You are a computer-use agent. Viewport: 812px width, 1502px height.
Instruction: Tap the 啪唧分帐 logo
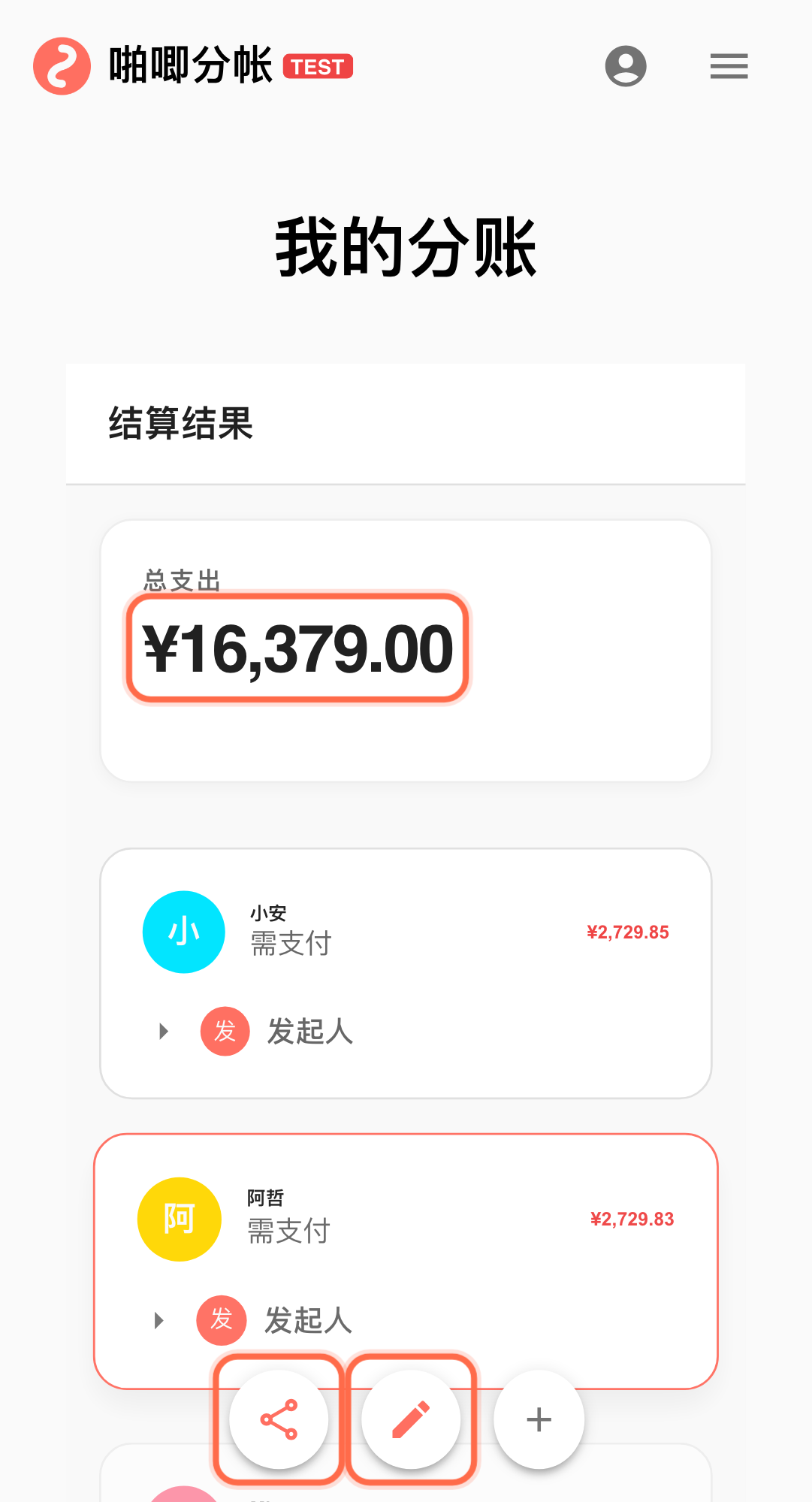pyautogui.click(x=62, y=66)
